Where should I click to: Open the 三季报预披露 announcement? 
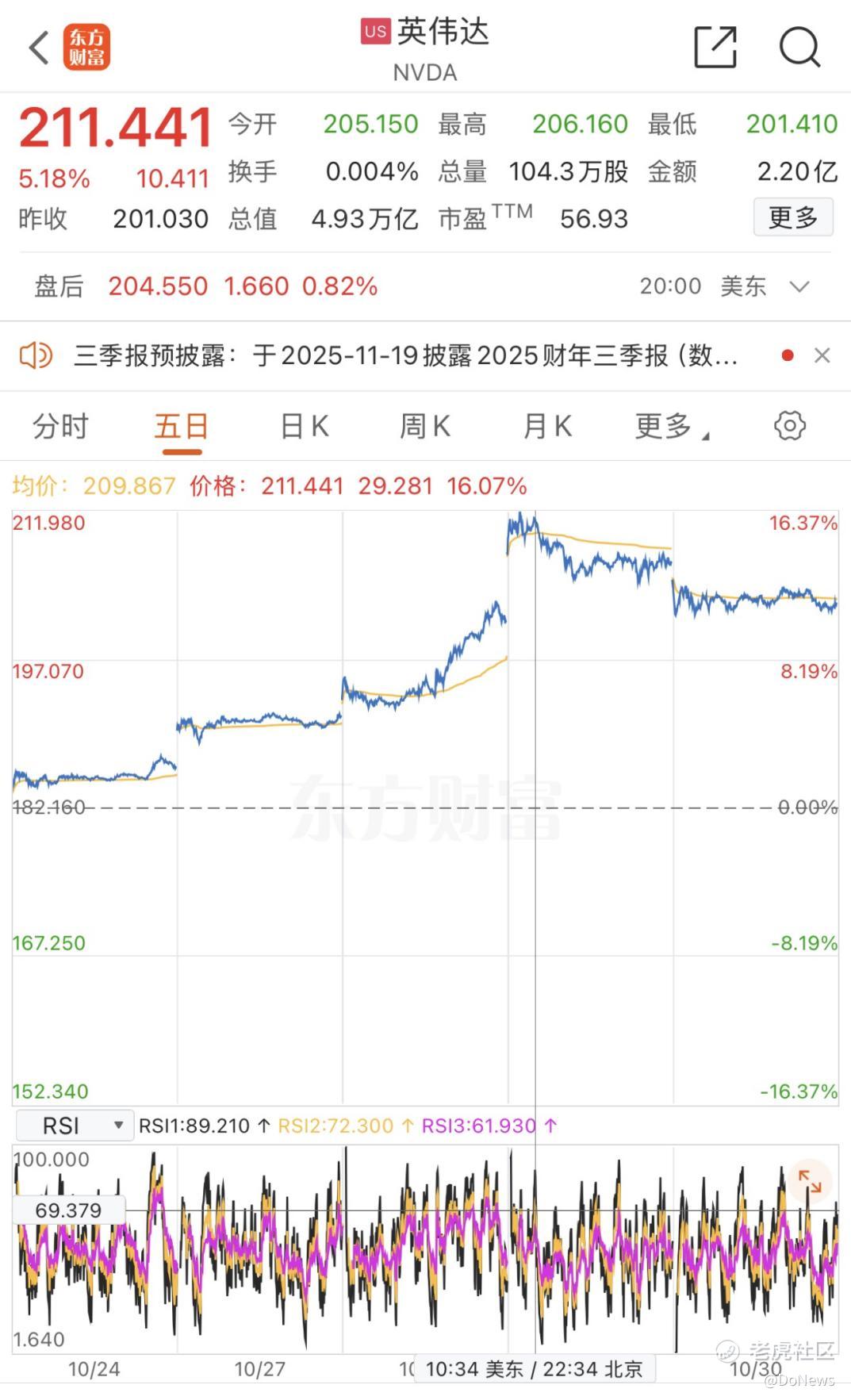click(x=404, y=356)
